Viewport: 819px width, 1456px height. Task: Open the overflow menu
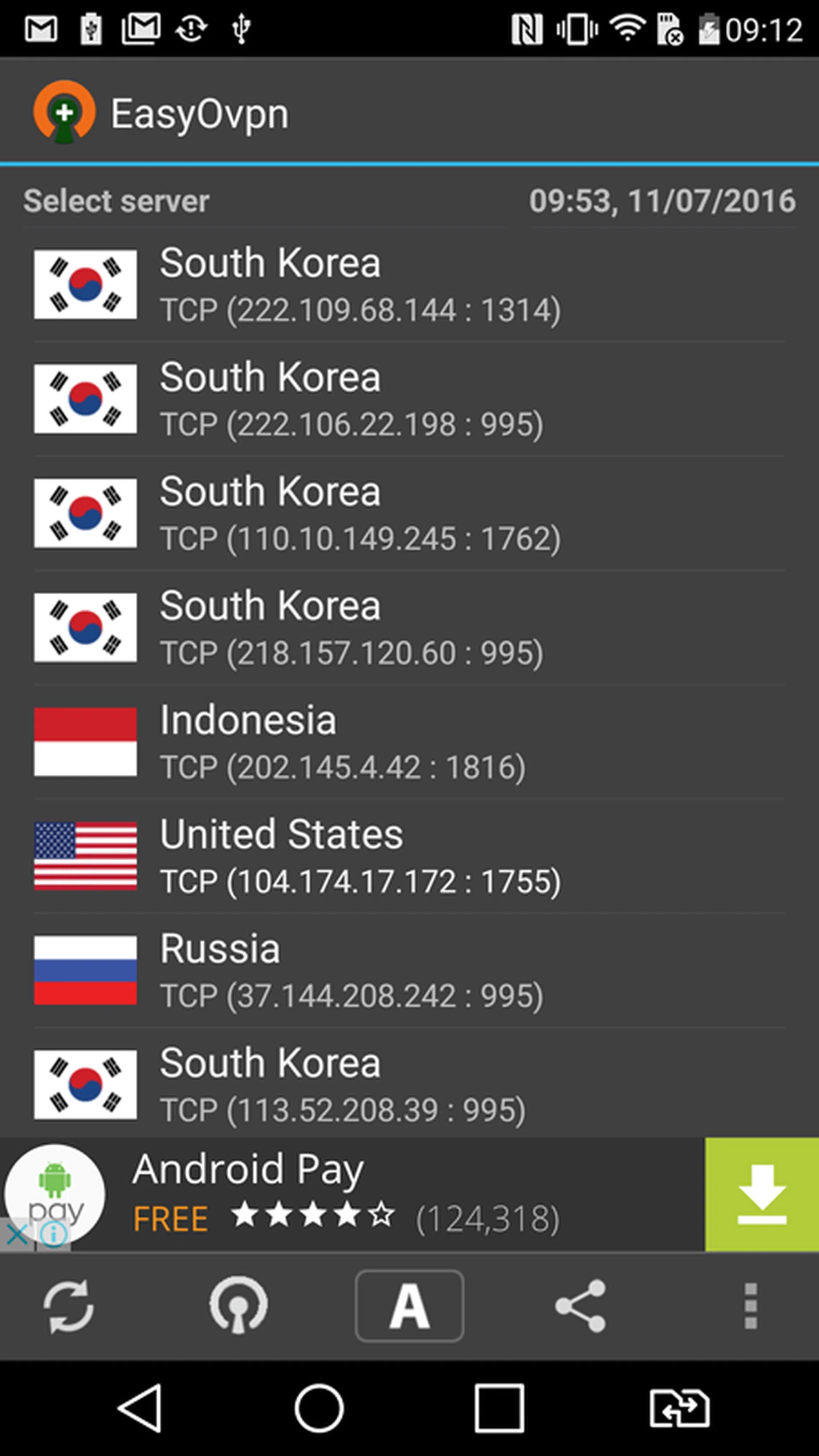pos(750,1306)
